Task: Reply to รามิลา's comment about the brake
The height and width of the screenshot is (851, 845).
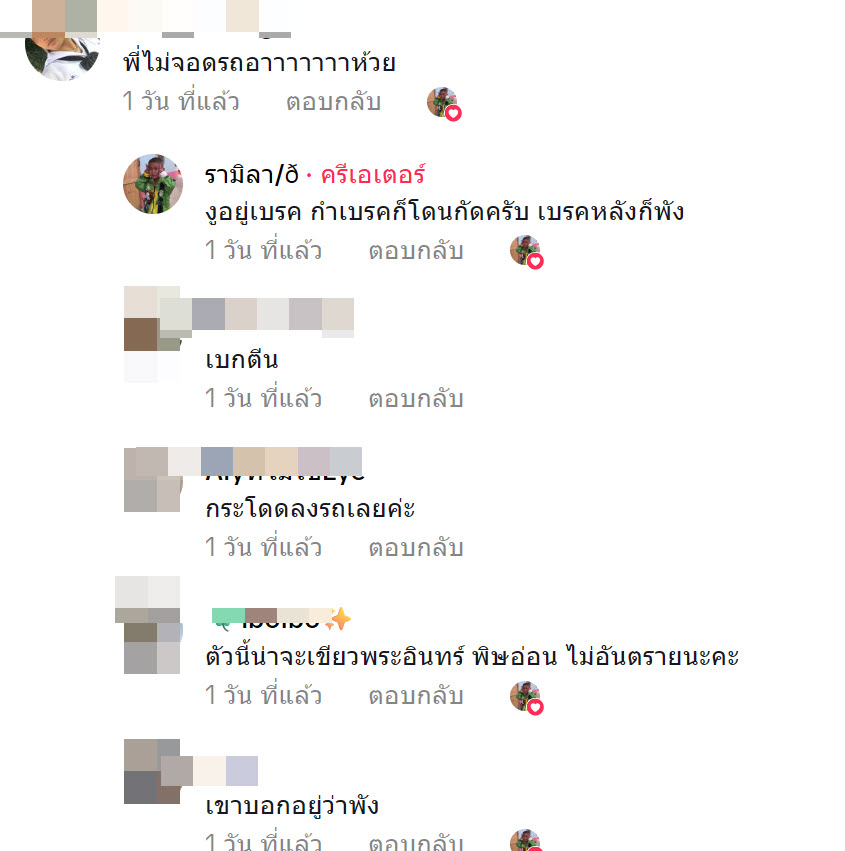Action: 415,251
